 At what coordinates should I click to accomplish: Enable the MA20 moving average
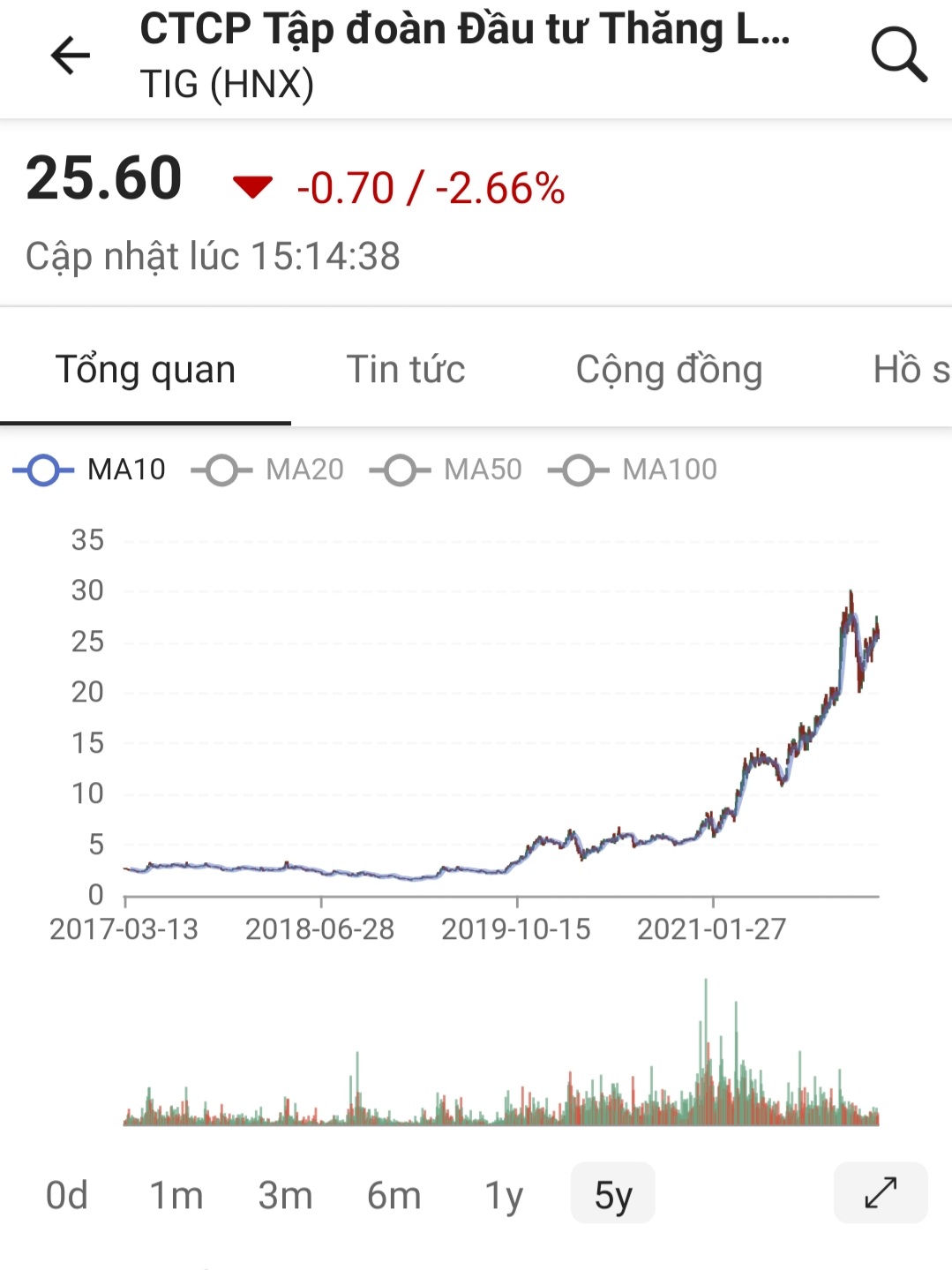pyautogui.click(x=268, y=470)
